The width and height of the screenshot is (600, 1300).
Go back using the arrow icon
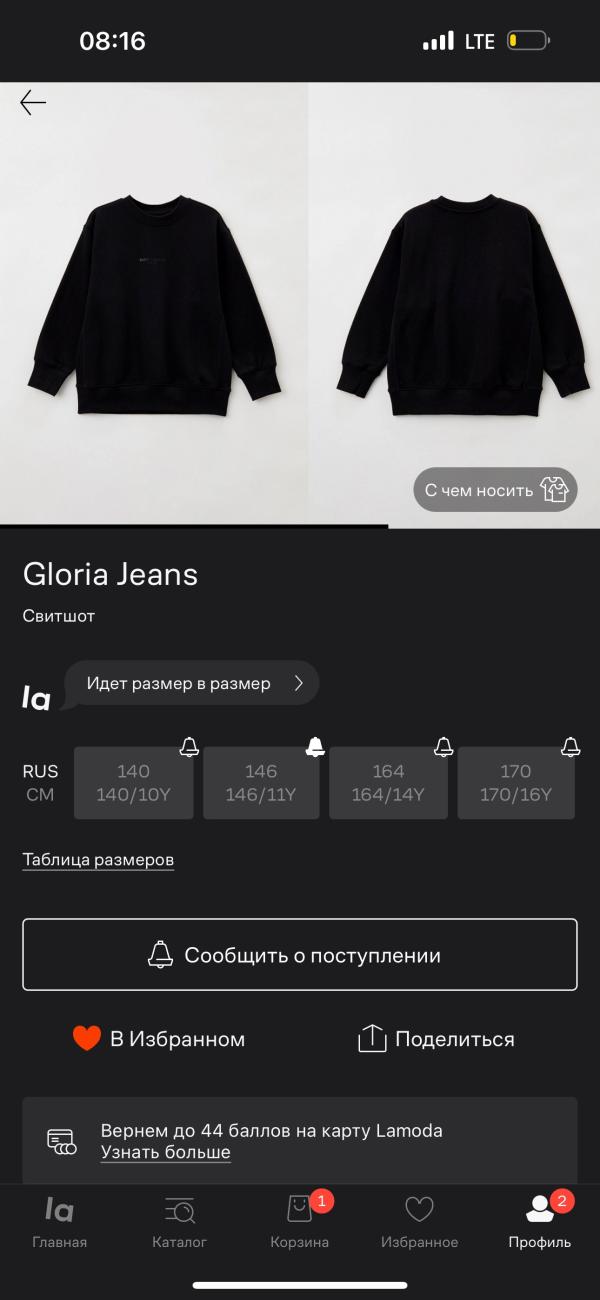click(33, 103)
